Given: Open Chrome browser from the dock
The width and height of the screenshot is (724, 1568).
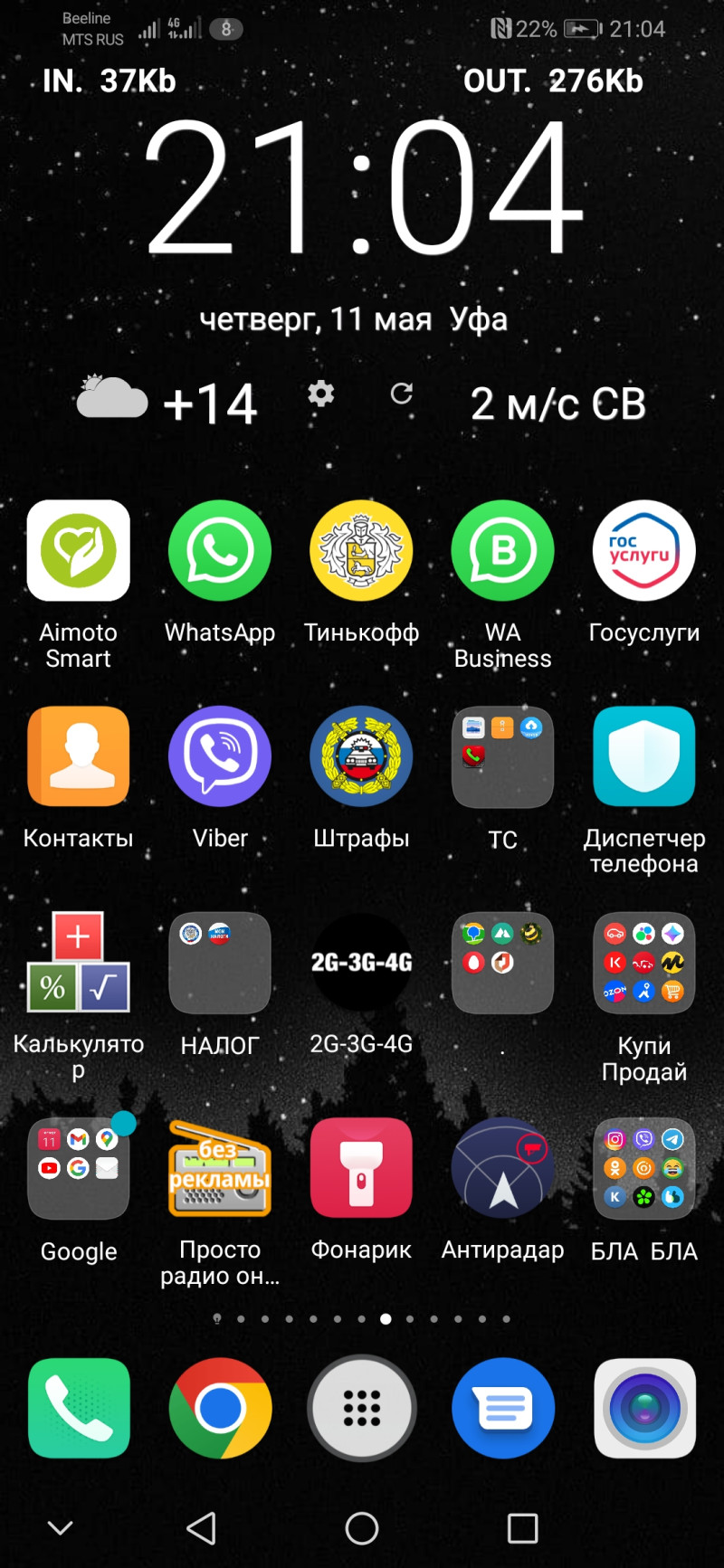Looking at the screenshot, I should (220, 1408).
